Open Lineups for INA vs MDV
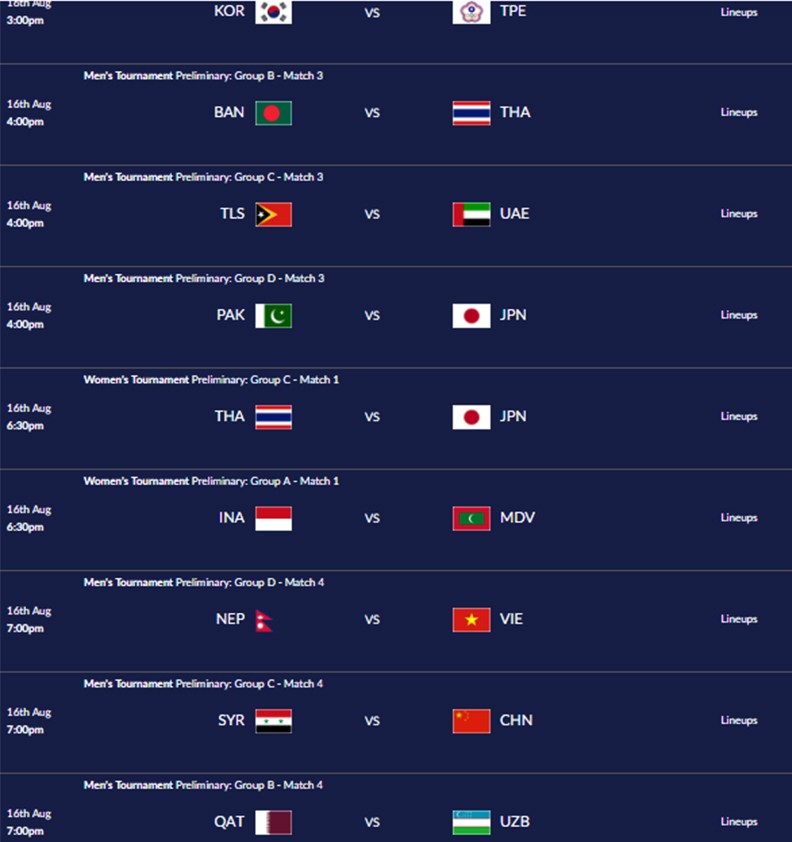Screen dimensions: 792x842 click(x=739, y=518)
